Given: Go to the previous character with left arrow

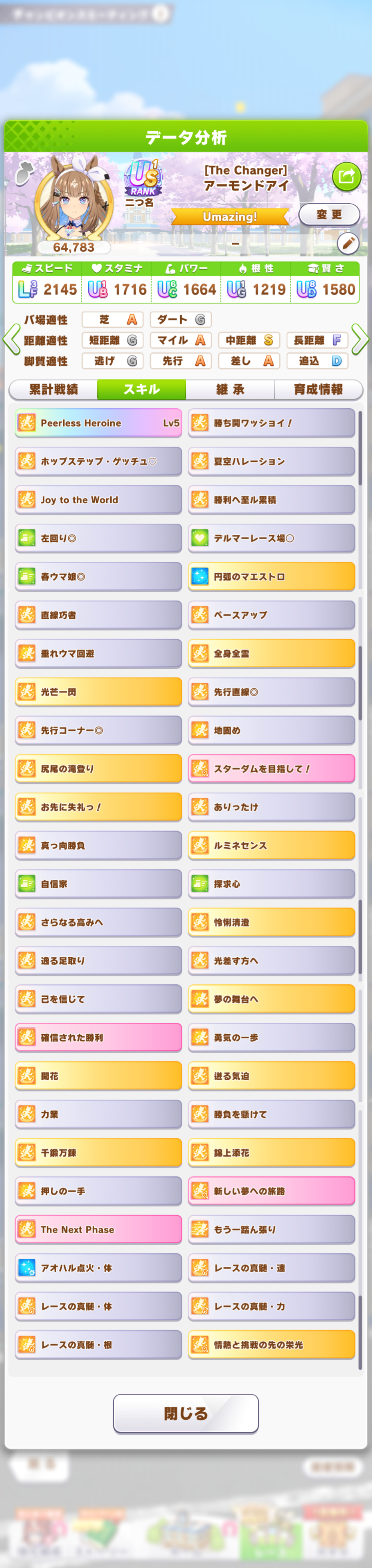Looking at the screenshot, I should coord(11,340).
